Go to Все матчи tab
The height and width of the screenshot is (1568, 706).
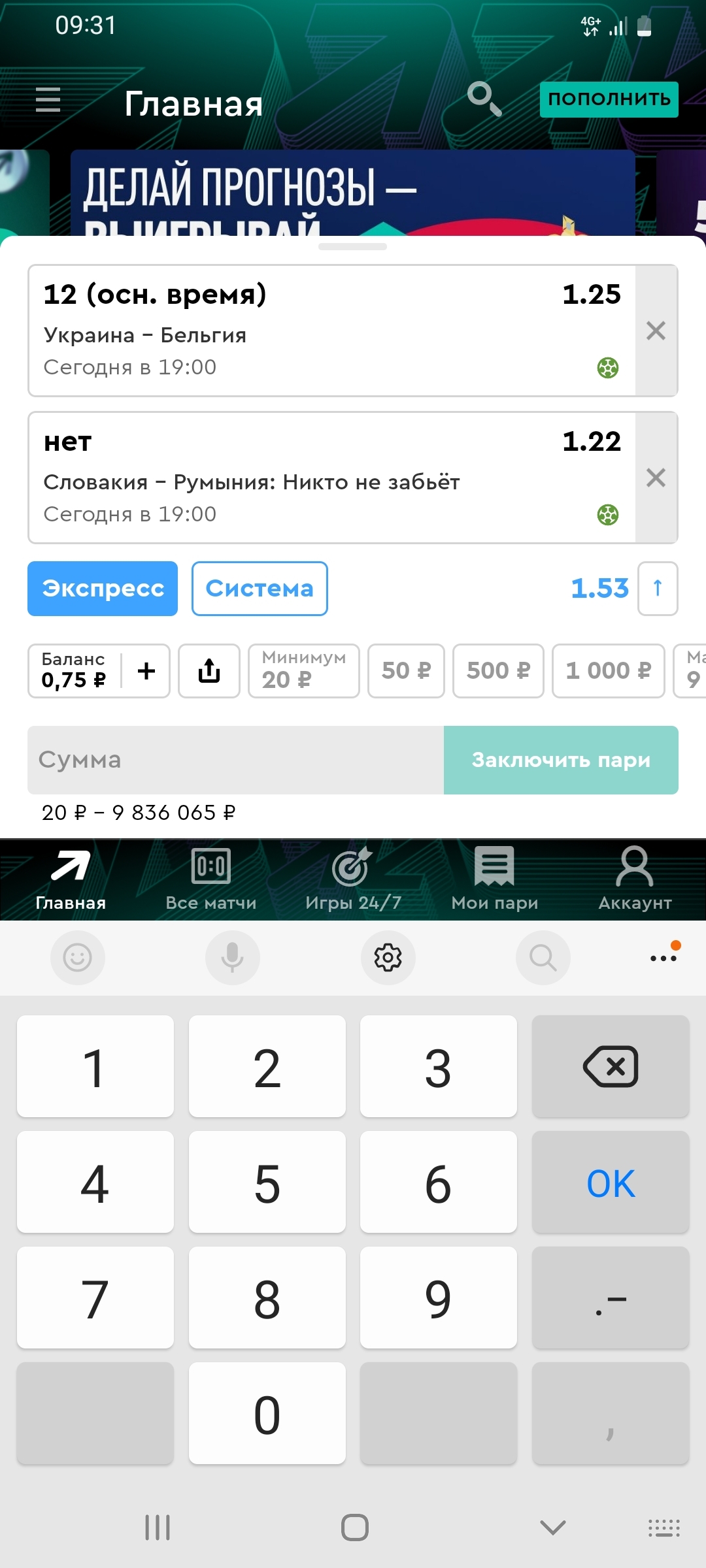[211, 879]
